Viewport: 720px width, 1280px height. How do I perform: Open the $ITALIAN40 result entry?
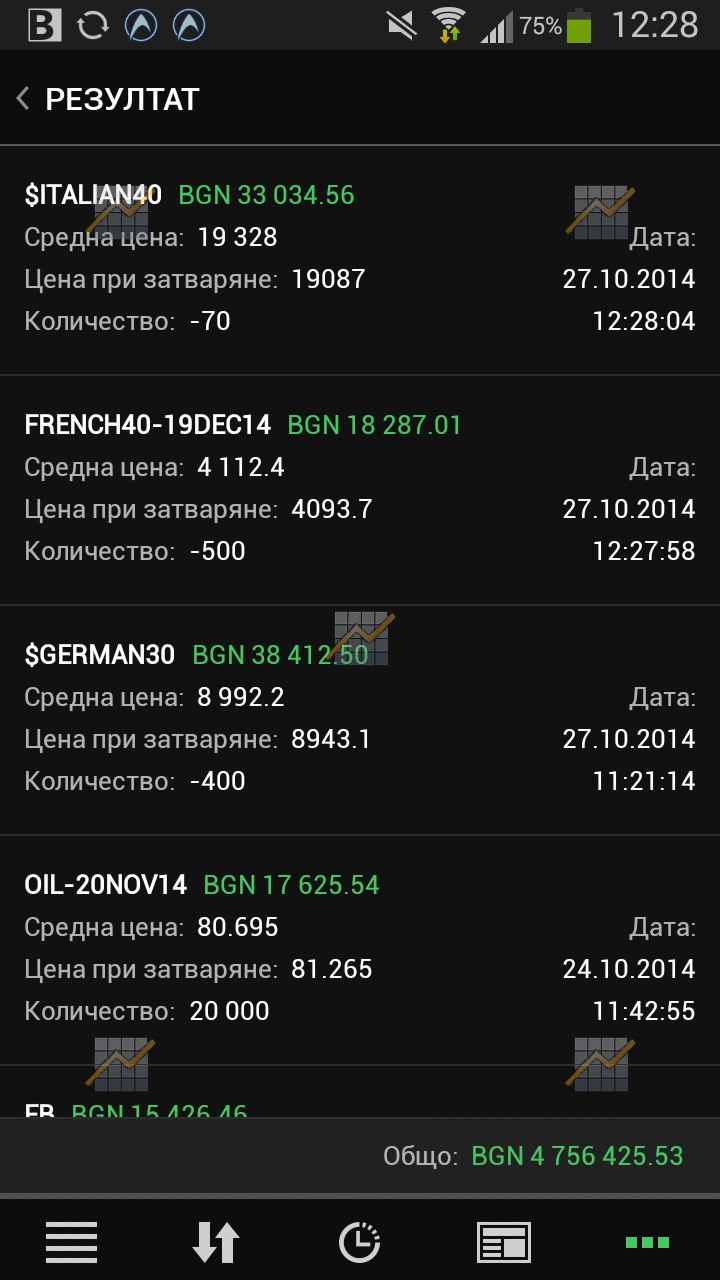tap(360, 261)
